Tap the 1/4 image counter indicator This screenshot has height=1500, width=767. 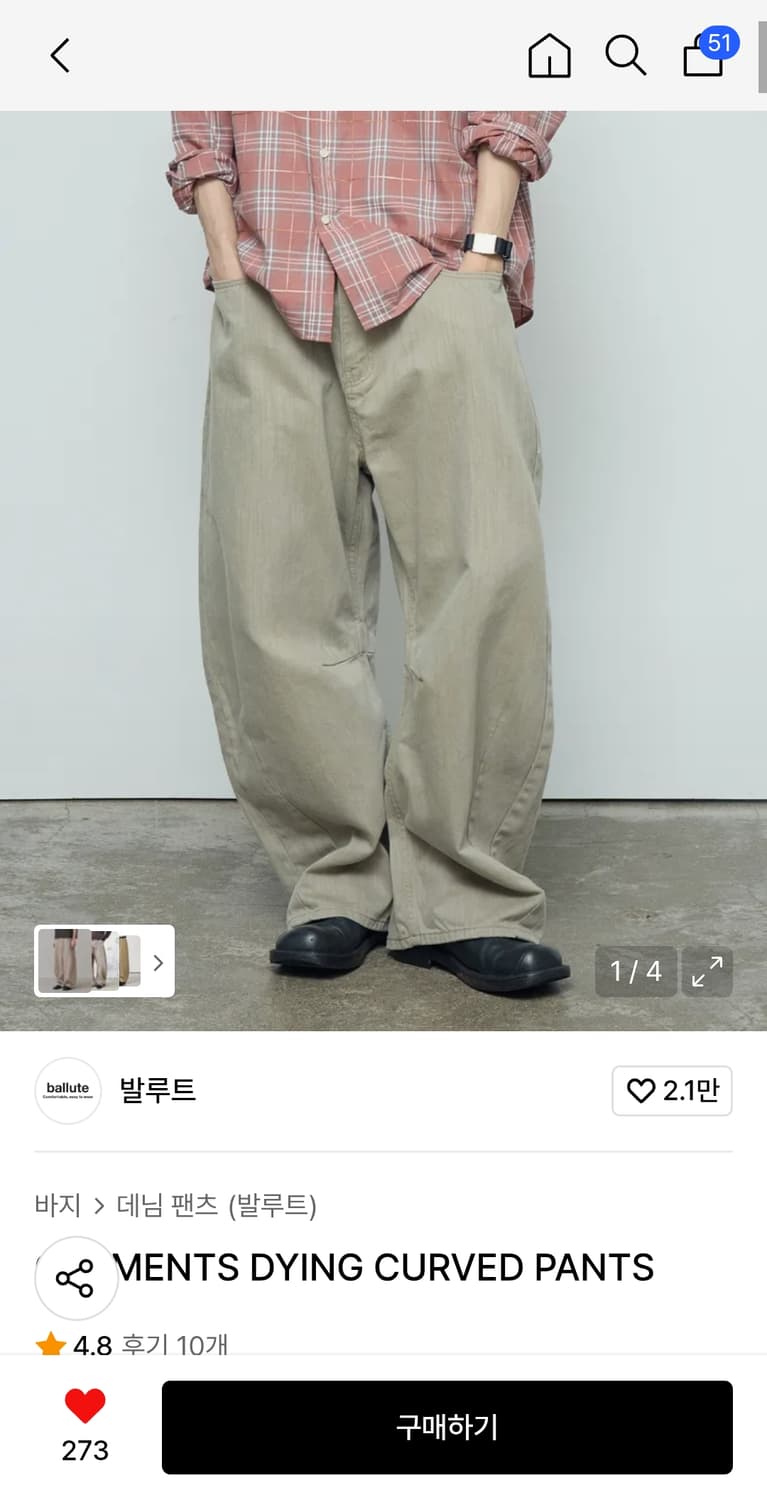(x=636, y=971)
